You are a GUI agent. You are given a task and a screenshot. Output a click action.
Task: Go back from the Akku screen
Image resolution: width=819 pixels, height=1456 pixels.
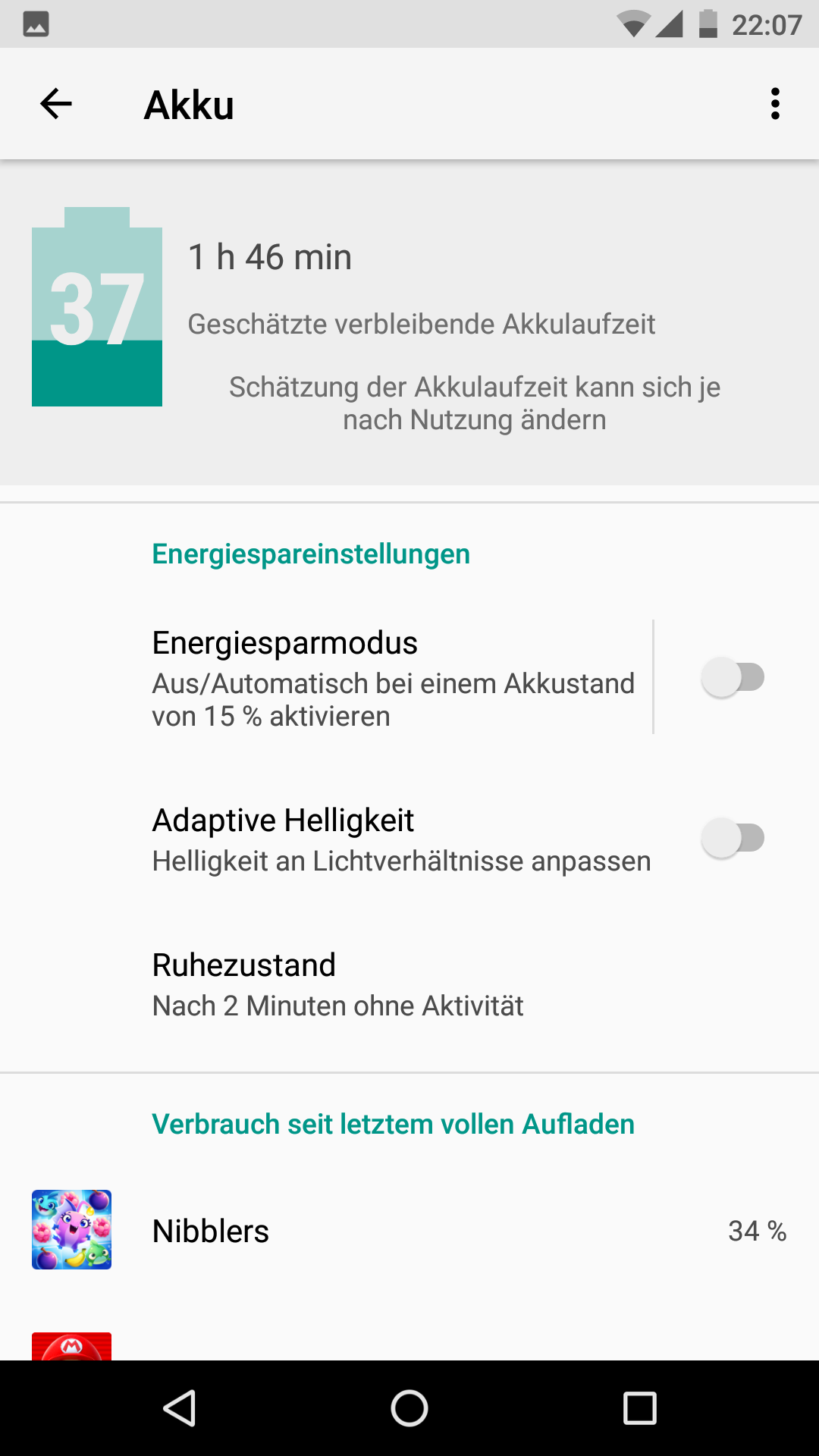[56, 104]
